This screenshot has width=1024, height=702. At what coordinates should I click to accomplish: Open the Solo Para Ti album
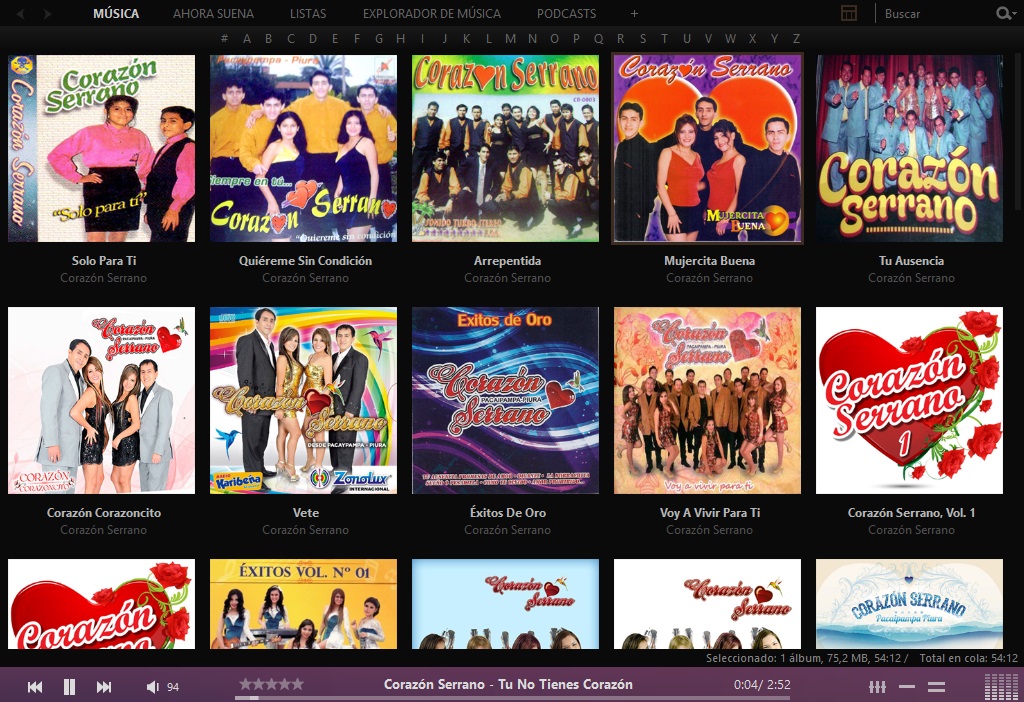(x=102, y=148)
